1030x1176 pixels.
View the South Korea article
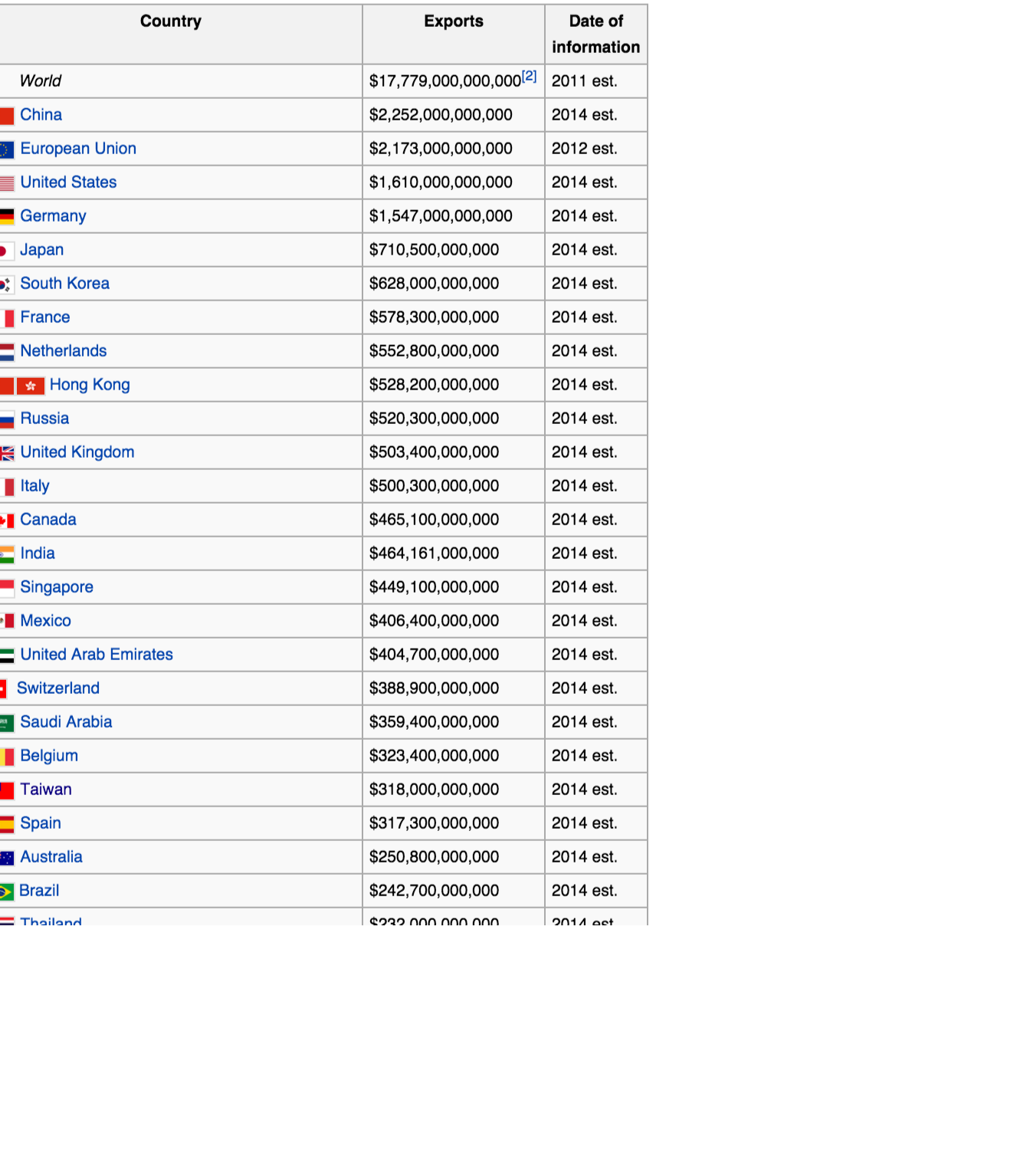[x=64, y=284]
